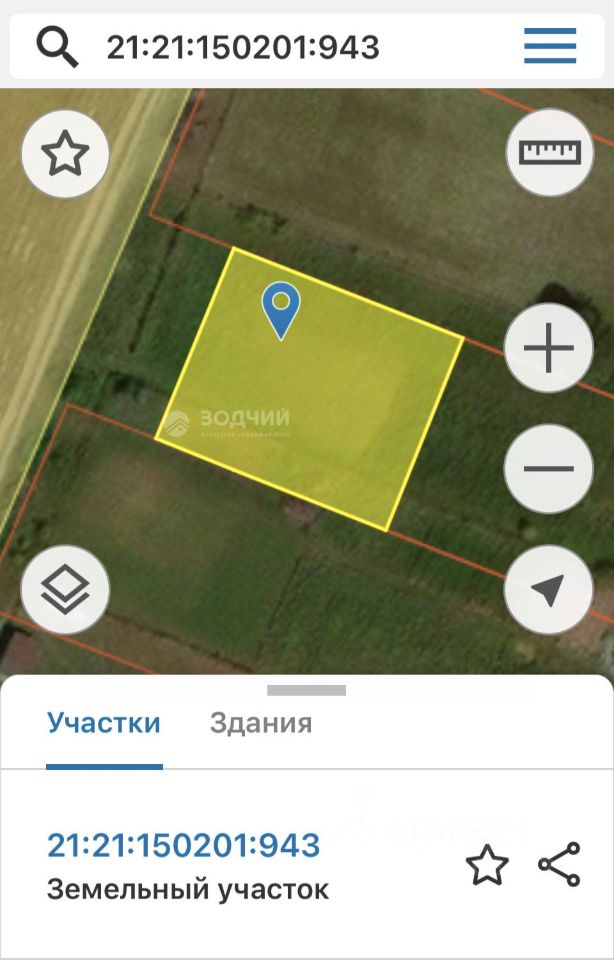The image size is (614, 960).
Task: Open favorites star button on map
Action: coord(65,155)
